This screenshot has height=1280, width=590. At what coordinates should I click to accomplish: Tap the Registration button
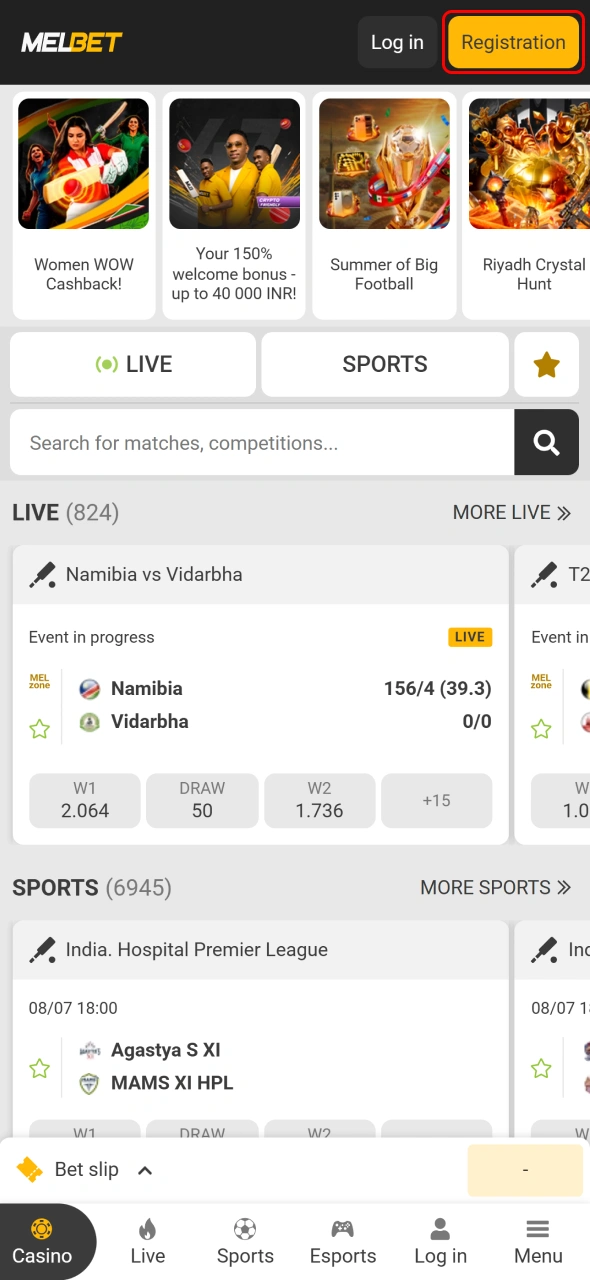(x=513, y=42)
